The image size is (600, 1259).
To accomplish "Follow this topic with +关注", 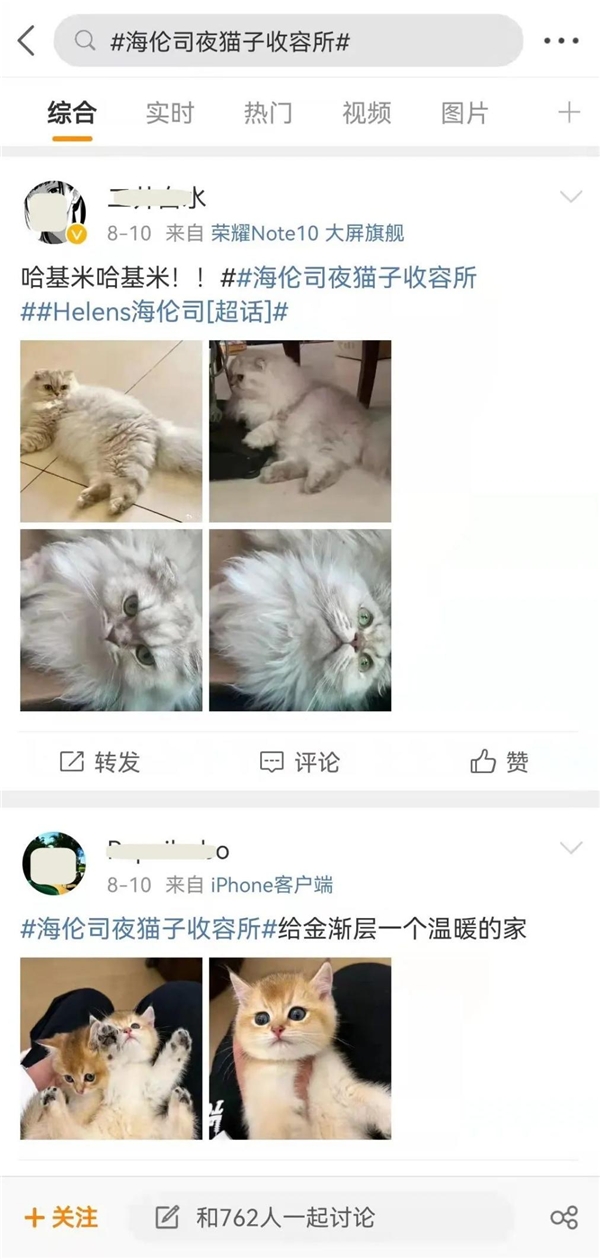I will (x=62, y=1217).
